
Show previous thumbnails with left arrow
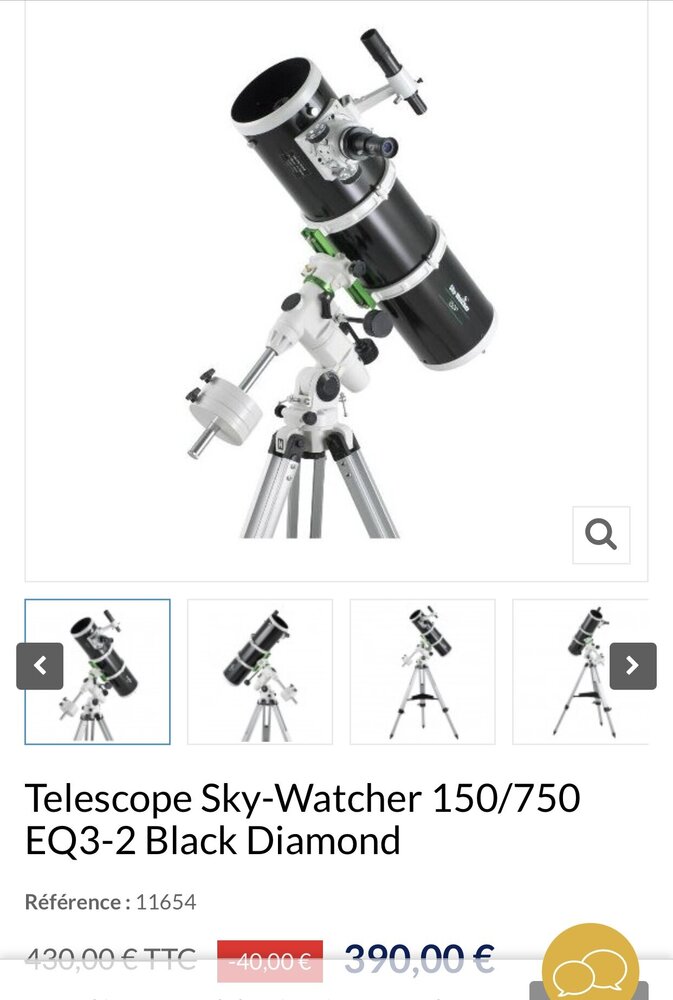(40, 666)
